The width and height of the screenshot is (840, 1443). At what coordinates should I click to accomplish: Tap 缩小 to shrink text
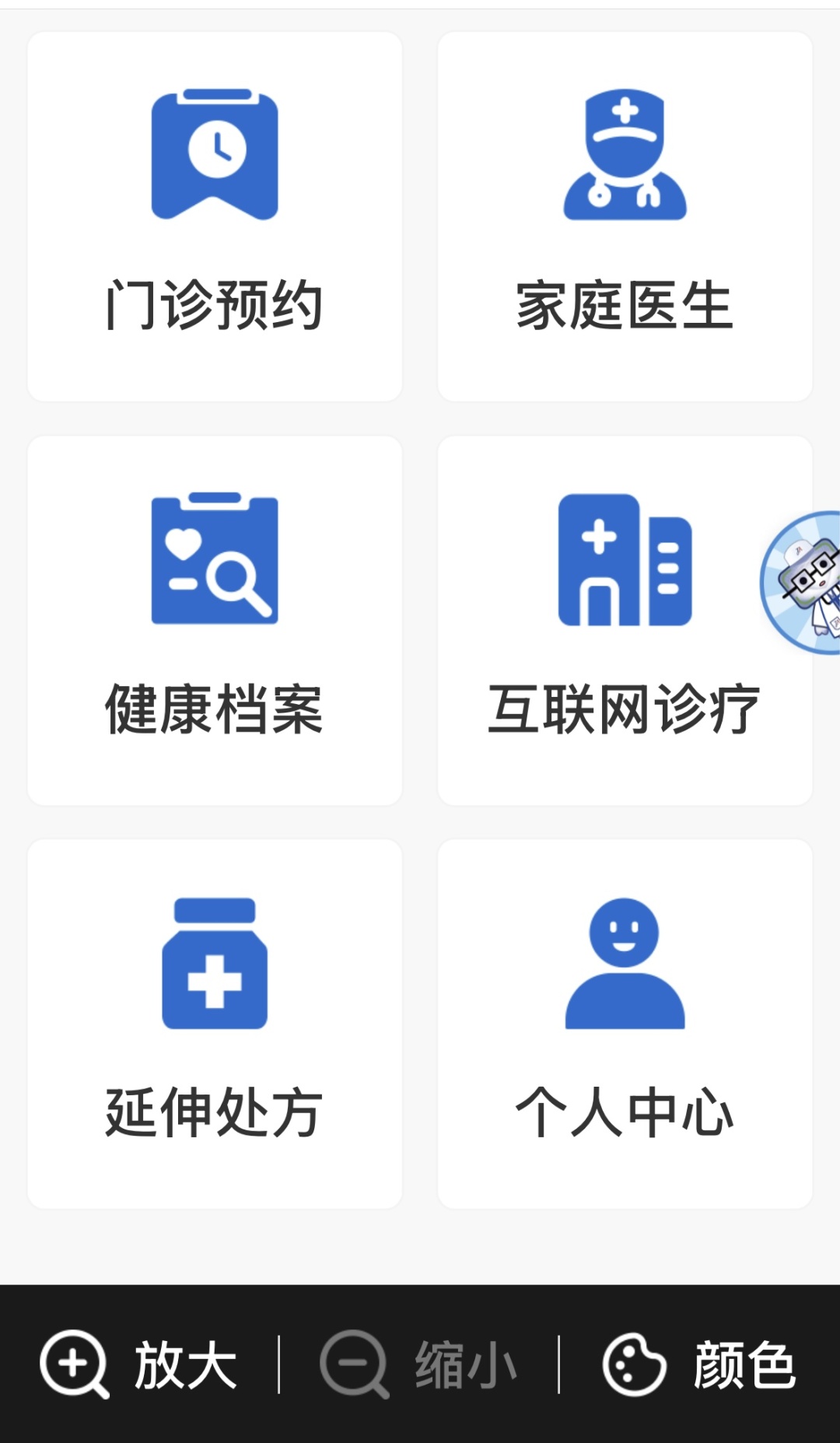[420, 1364]
